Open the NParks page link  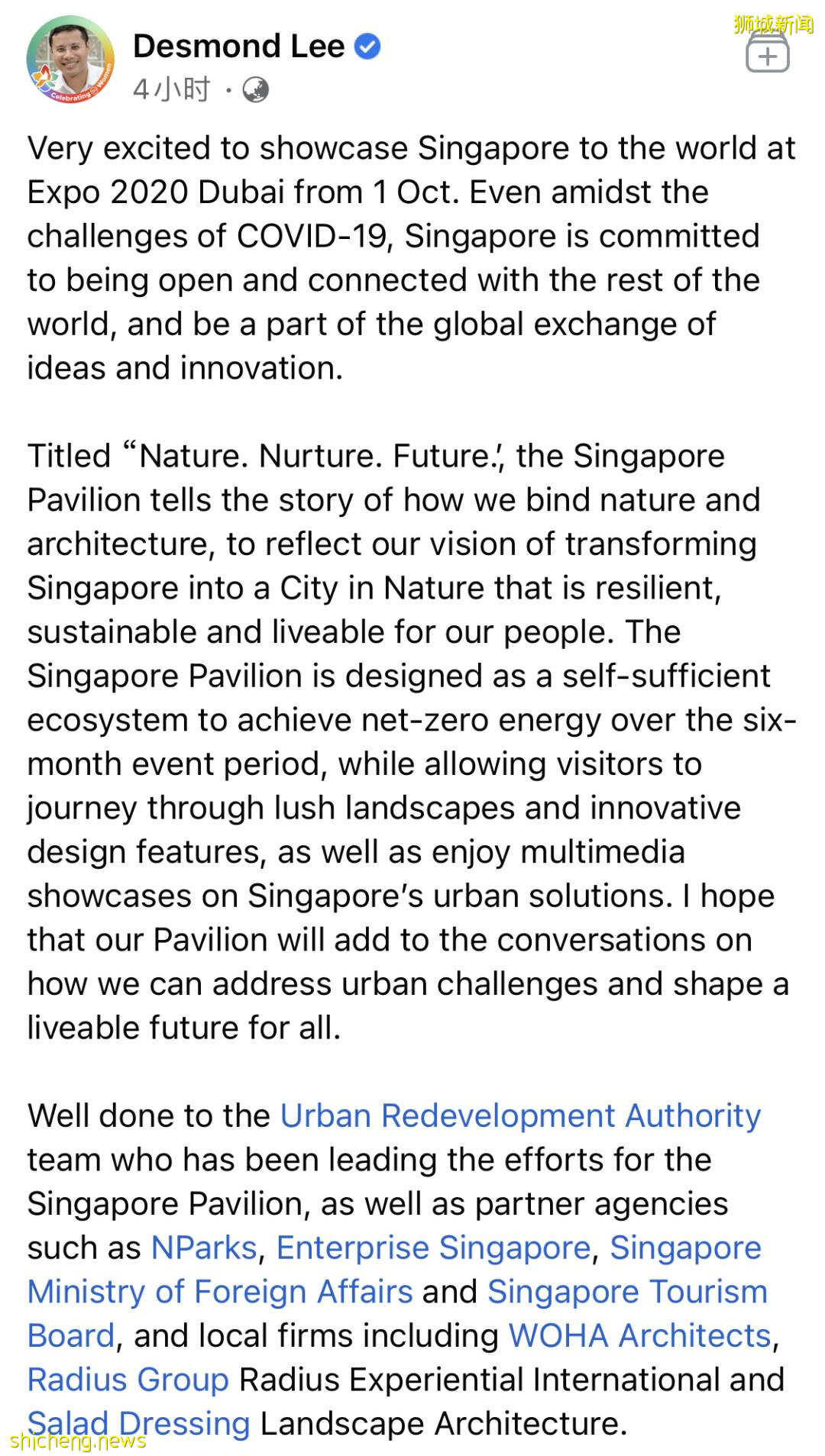click(x=204, y=1248)
